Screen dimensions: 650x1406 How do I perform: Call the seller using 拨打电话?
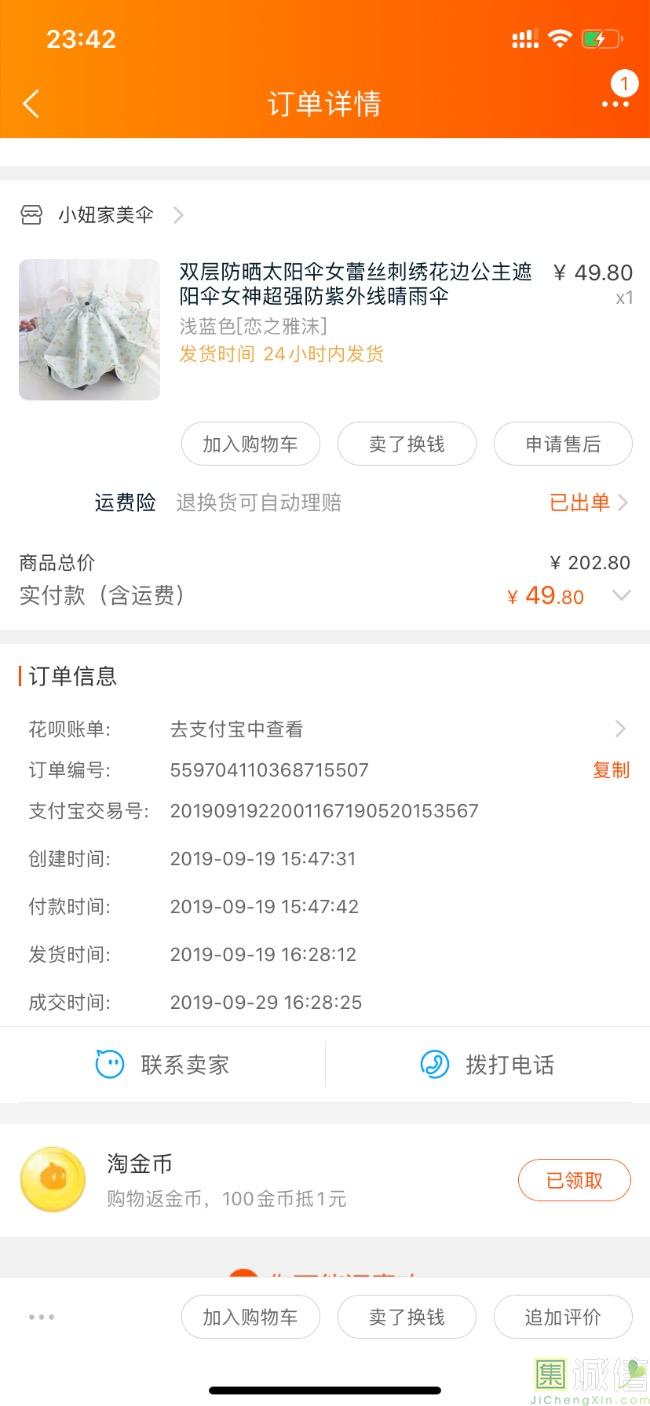pos(488,1065)
